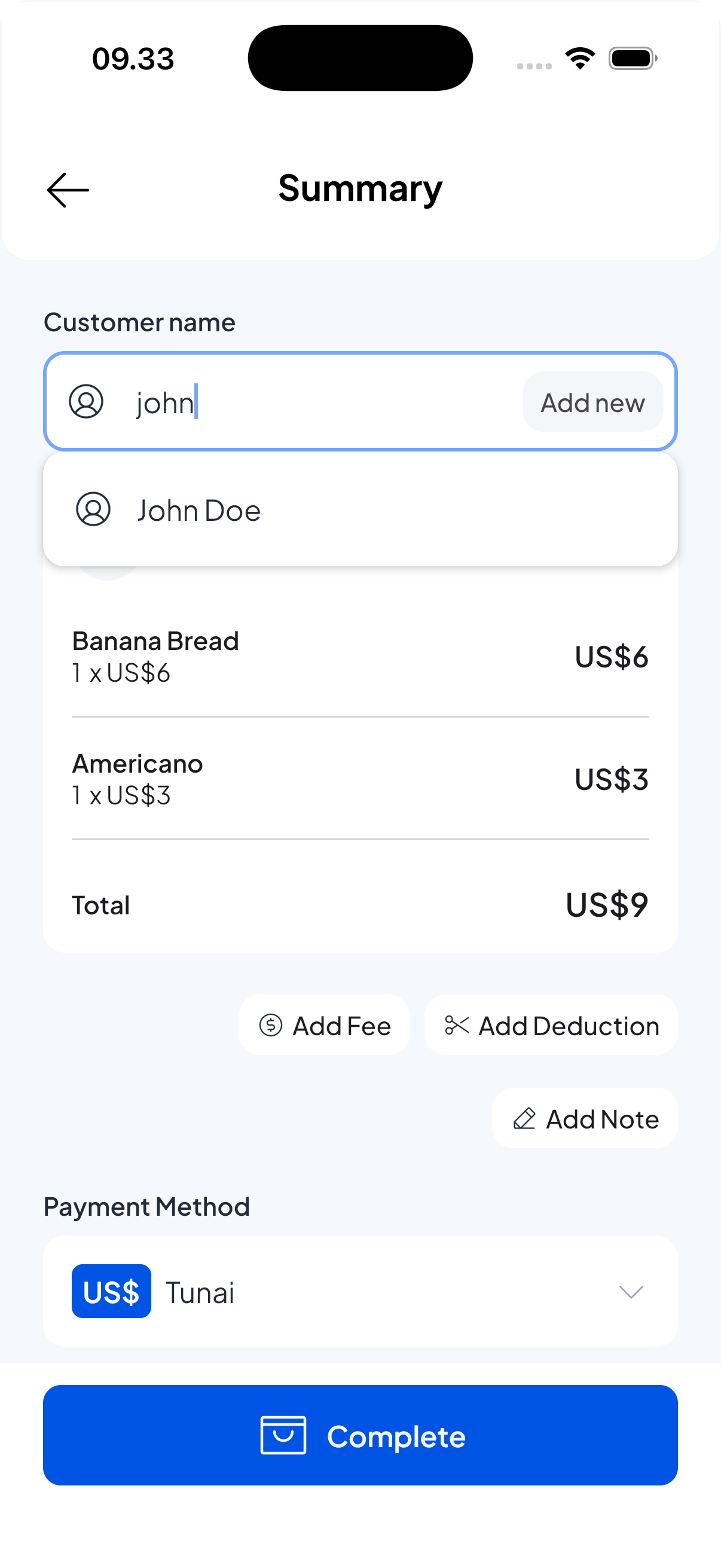Click the blue US$ currency badge

click(x=111, y=1292)
